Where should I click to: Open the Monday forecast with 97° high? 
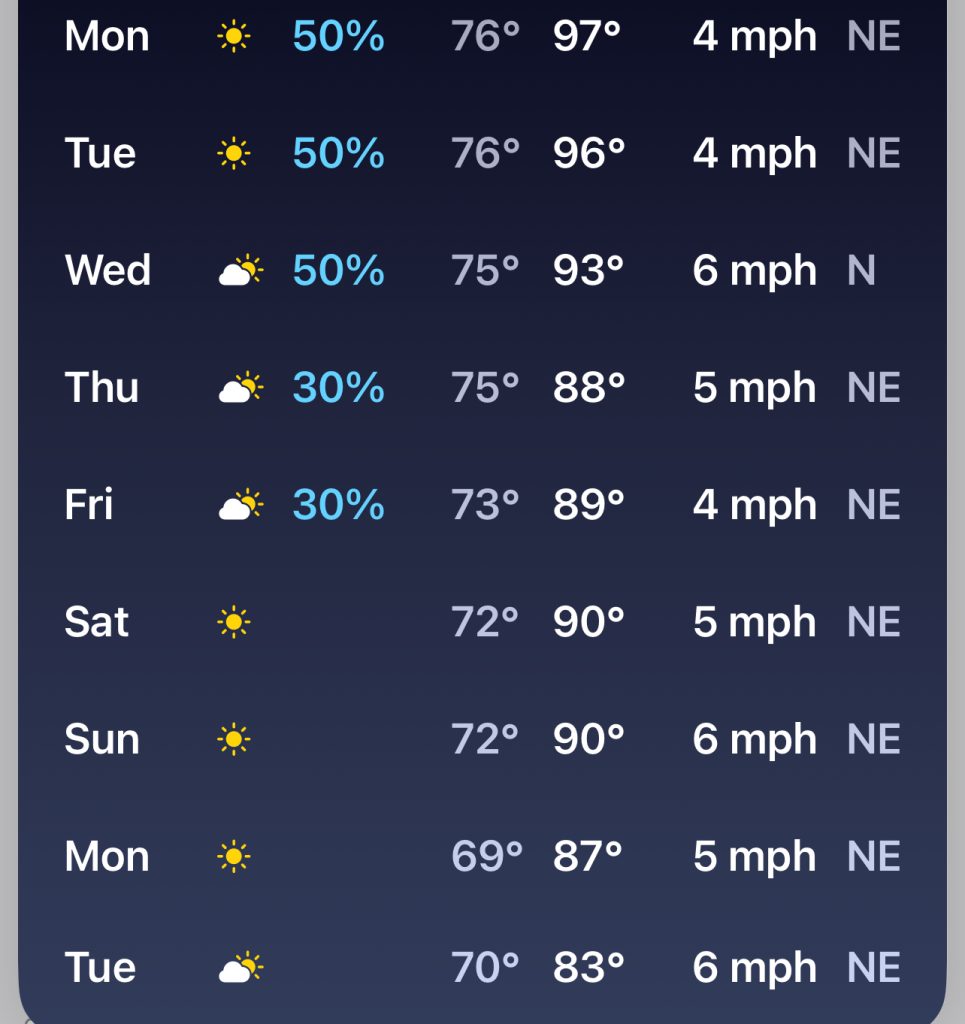[482, 37]
